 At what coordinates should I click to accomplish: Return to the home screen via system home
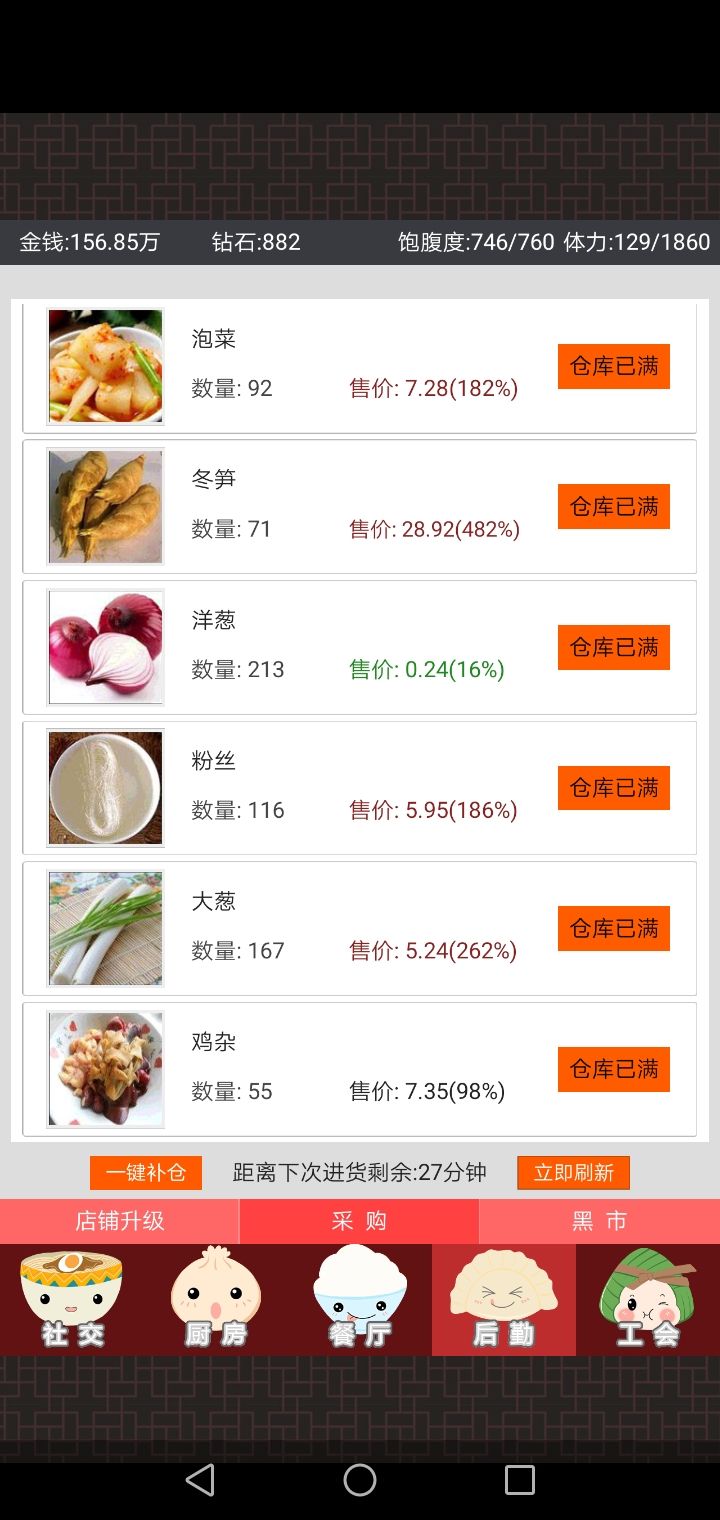pos(360,1480)
